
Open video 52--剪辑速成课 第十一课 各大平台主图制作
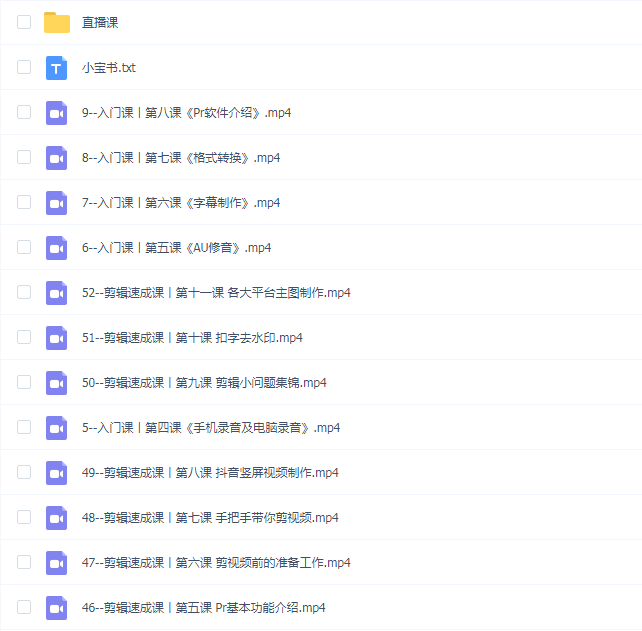(216, 293)
